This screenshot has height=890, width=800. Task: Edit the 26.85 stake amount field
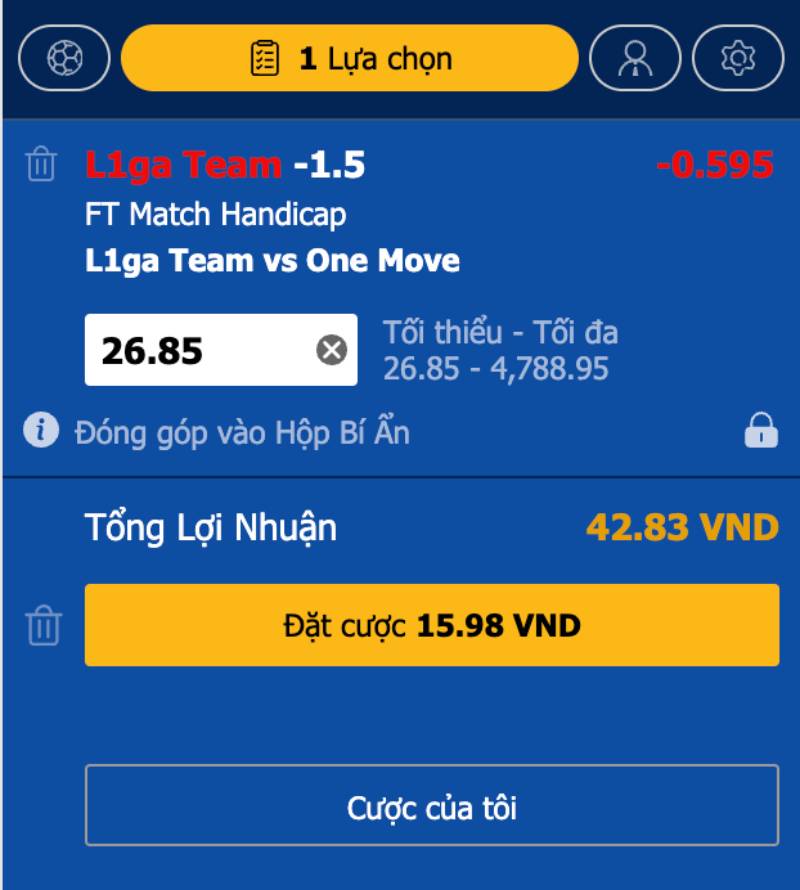(200, 350)
